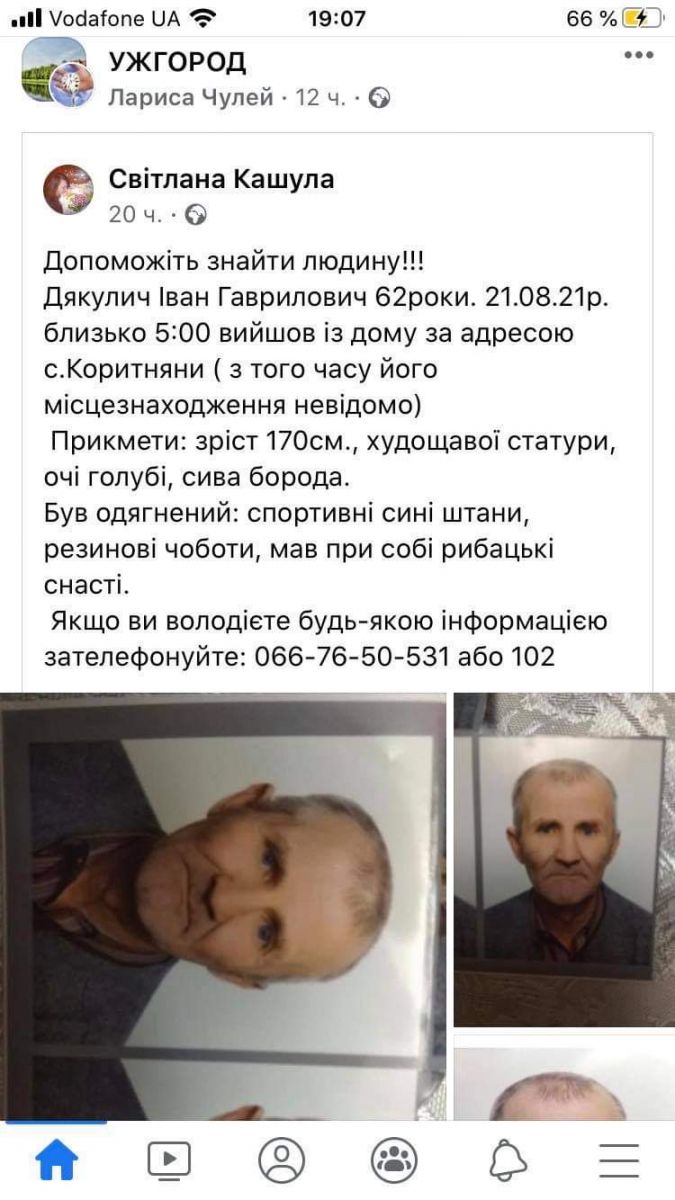This screenshot has width=675, height=1200.
Task: Tap Світлана Кашула's profile avatar
Action: [69, 190]
